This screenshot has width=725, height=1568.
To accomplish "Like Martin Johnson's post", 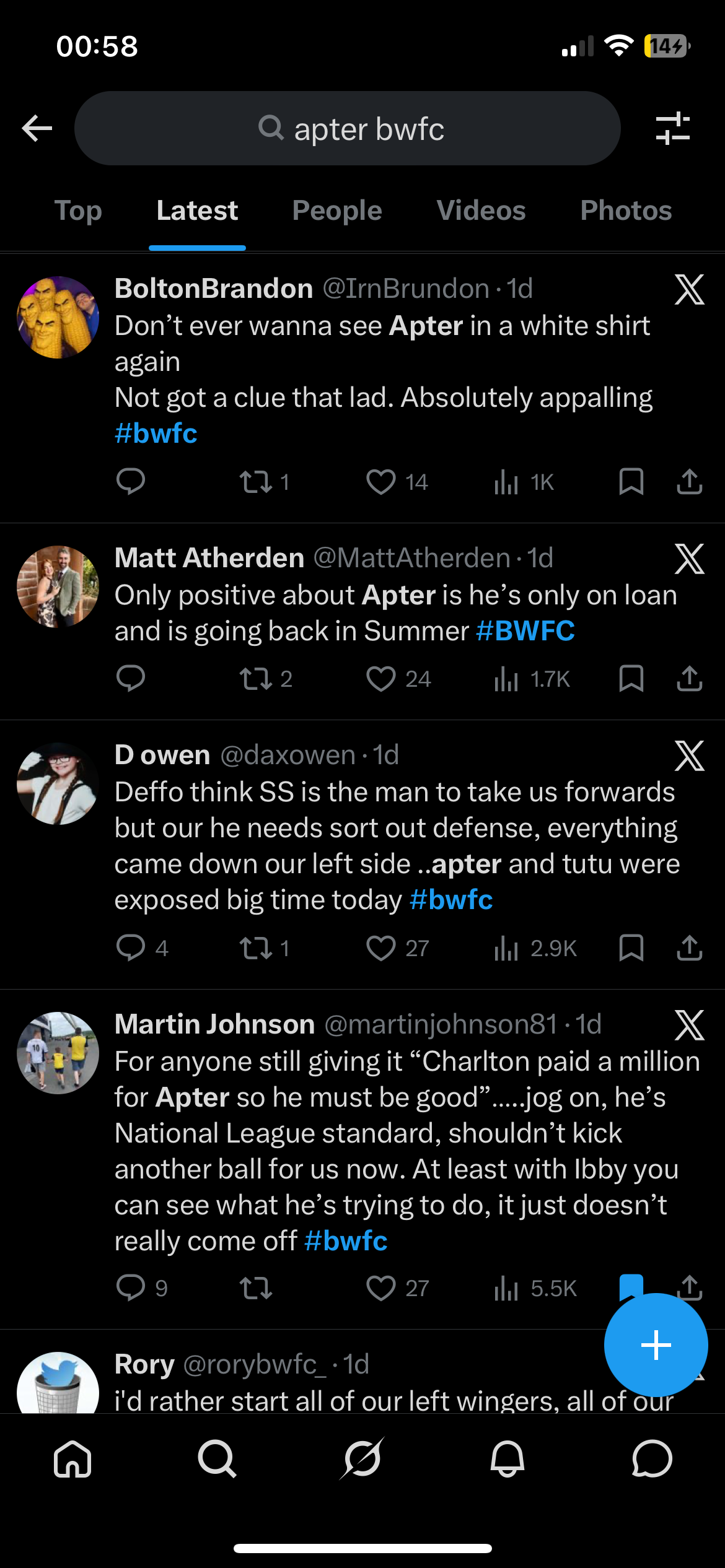I will click(x=380, y=1288).
